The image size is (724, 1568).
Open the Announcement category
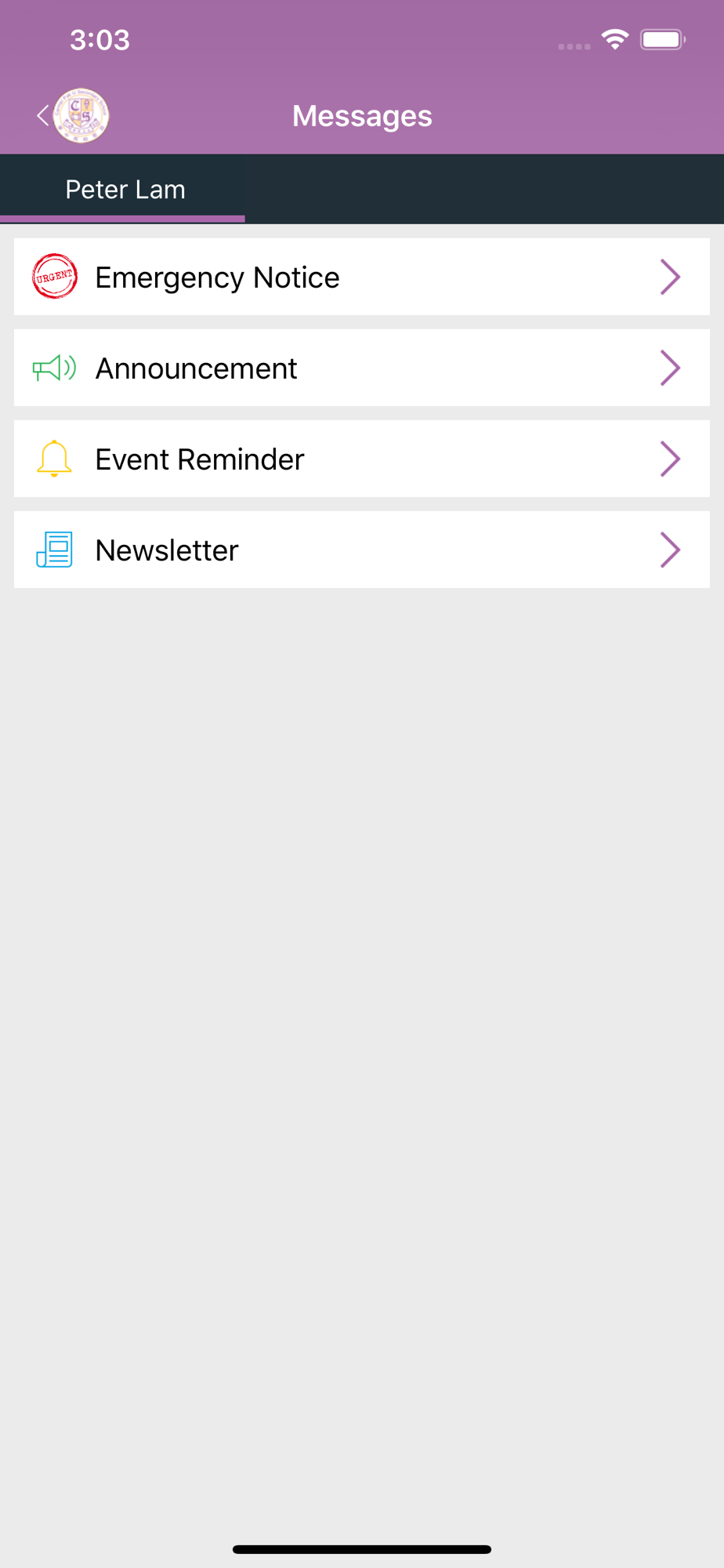pyautogui.click(x=362, y=368)
